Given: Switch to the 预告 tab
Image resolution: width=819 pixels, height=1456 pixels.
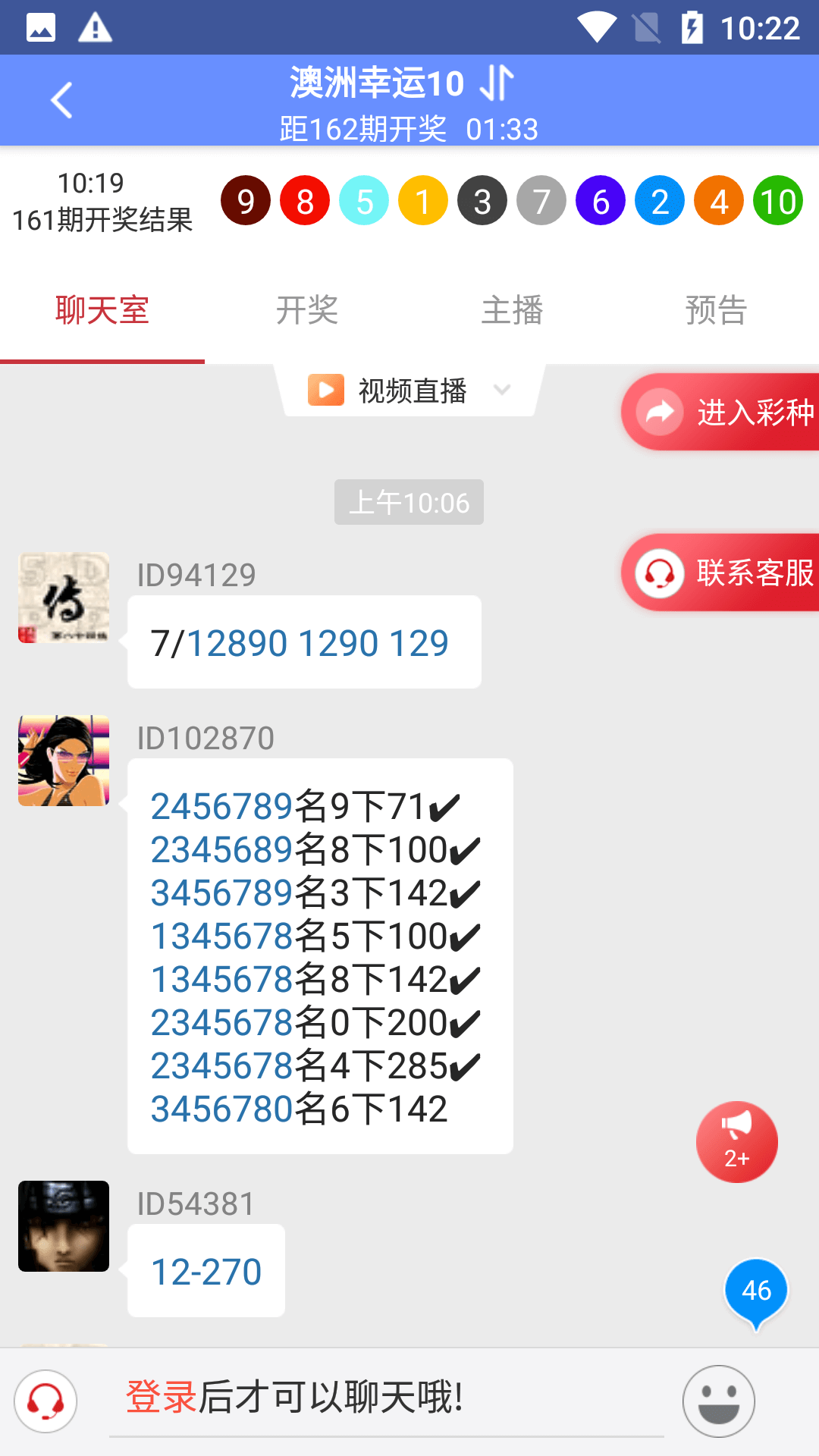Looking at the screenshot, I should 716,310.
